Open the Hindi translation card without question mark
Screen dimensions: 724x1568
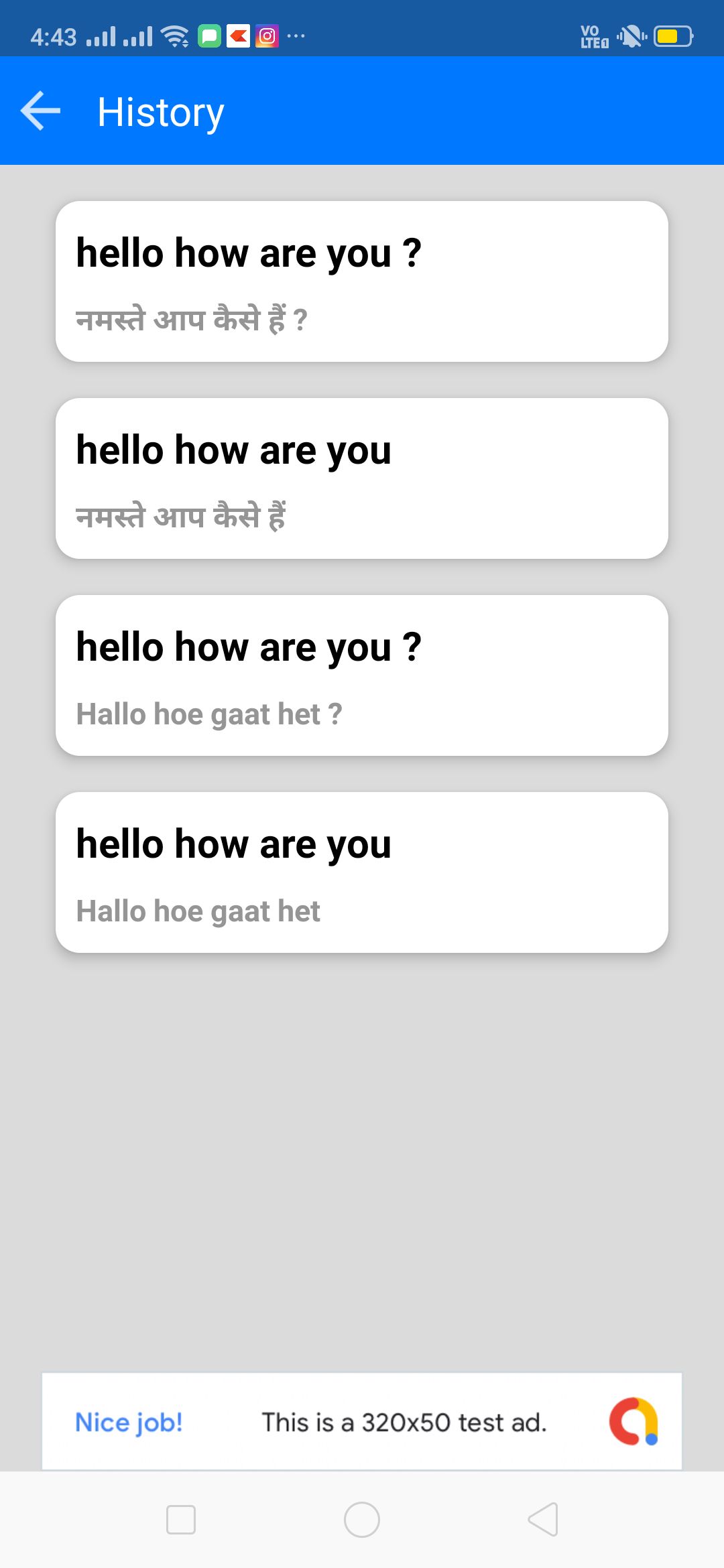pos(362,478)
